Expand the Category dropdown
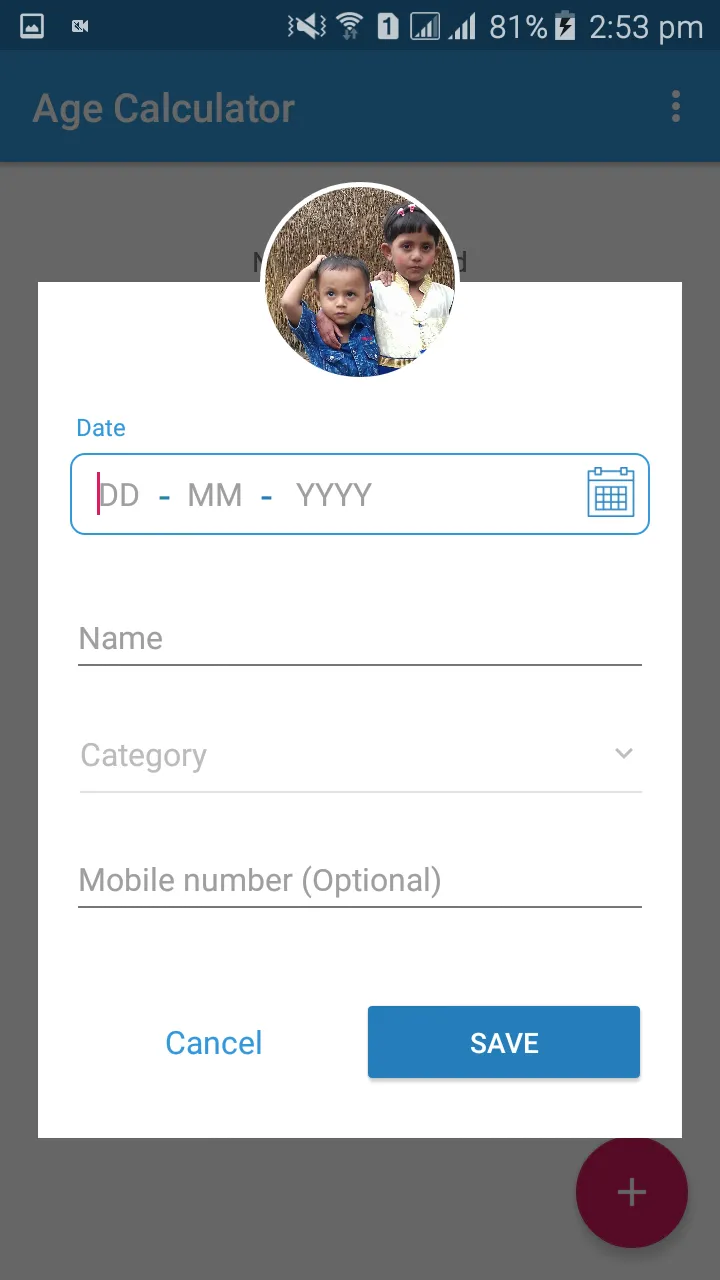Image resolution: width=720 pixels, height=1280 pixels. point(360,755)
